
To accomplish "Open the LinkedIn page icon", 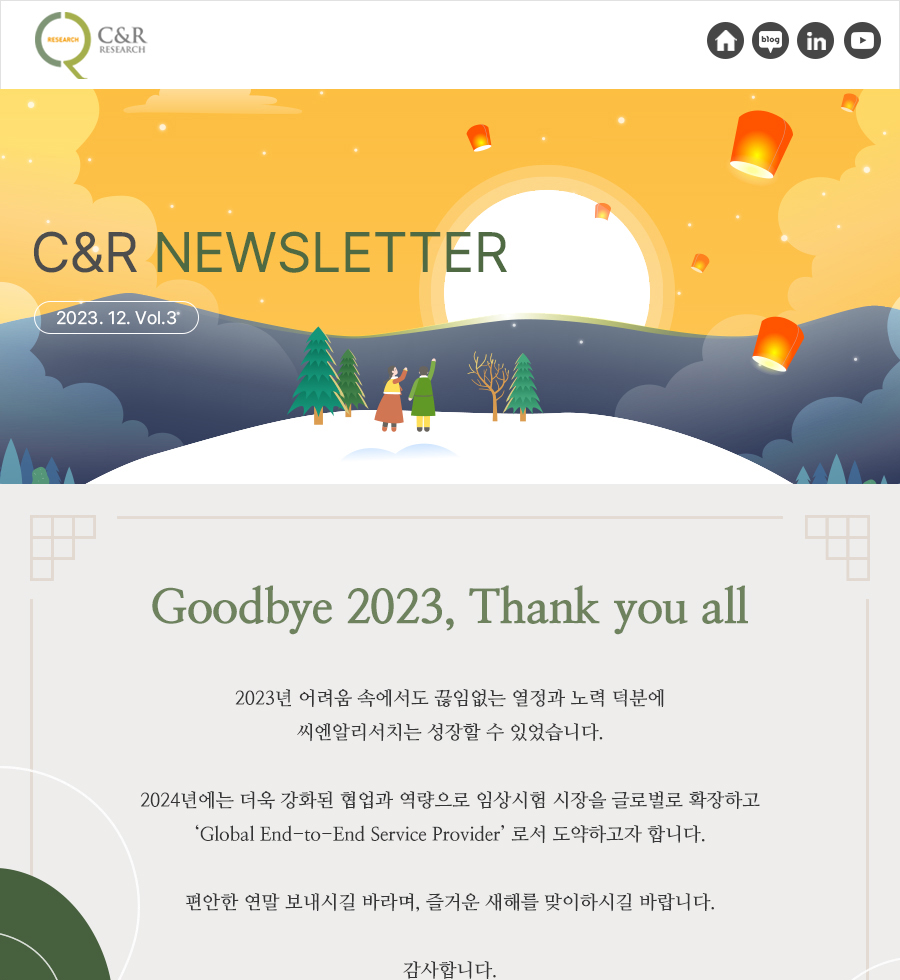I will pyautogui.click(x=816, y=41).
